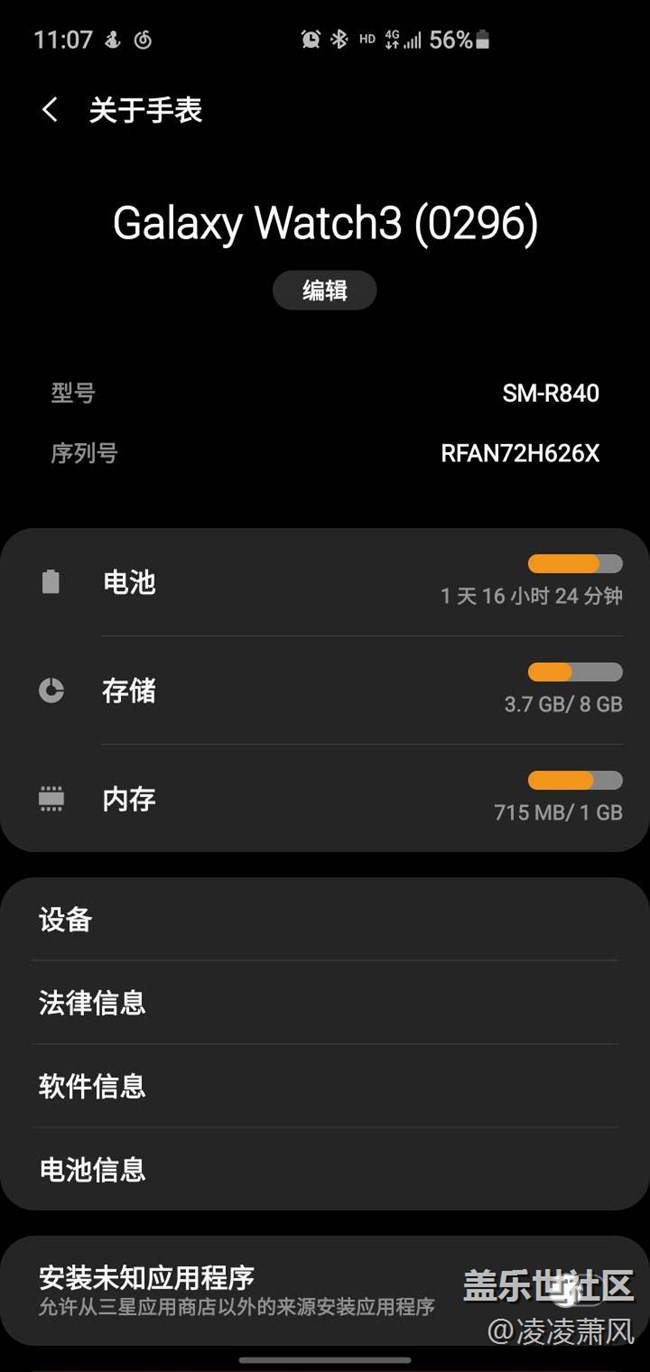Select 法律信息

pyautogui.click(x=325, y=1002)
